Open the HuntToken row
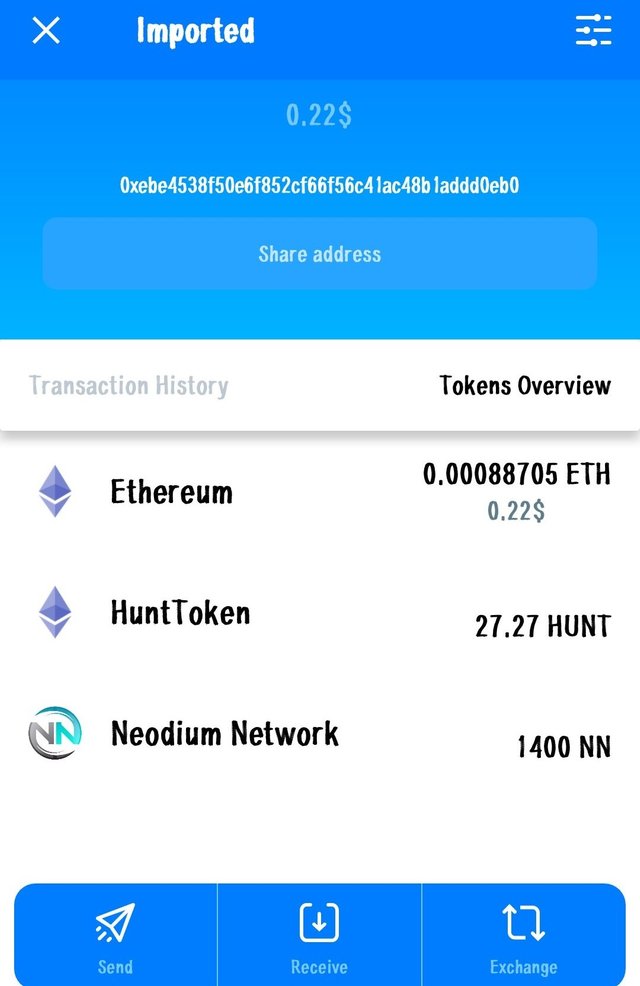The width and height of the screenshot is (640, 986). click(319, 613)
